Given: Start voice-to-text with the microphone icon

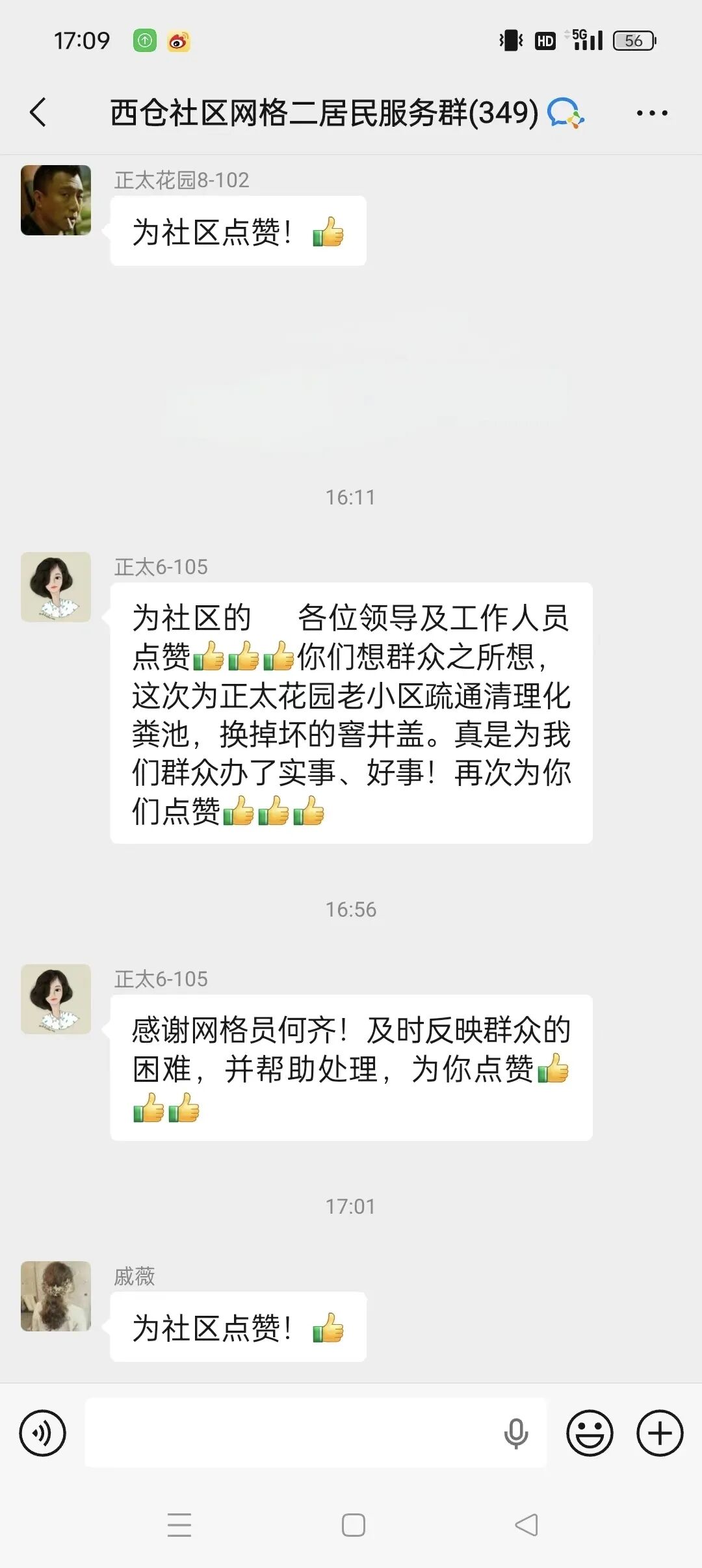Looking at the screenshot, I should (x=516, y=1433).
